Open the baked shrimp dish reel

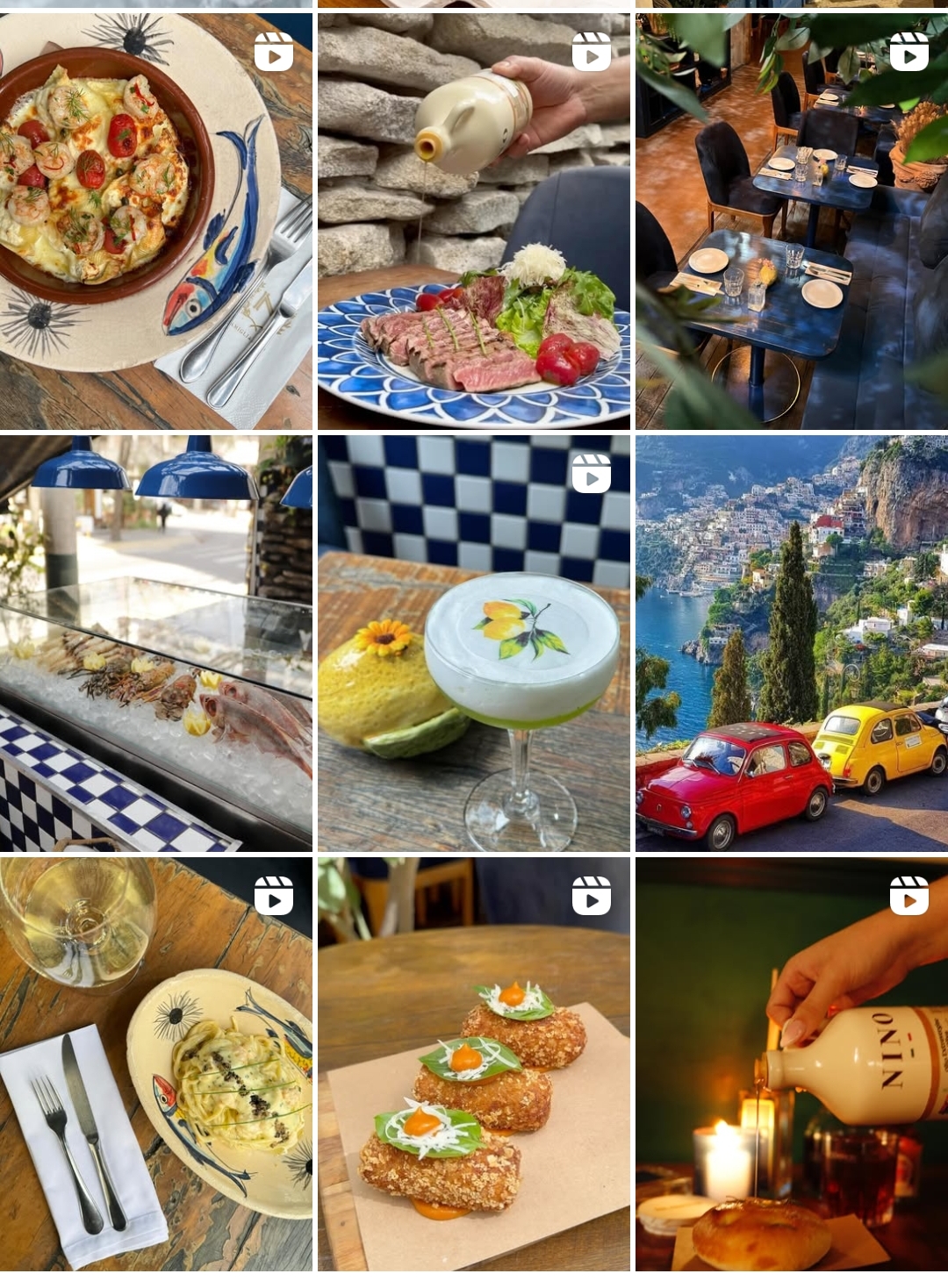[x=155, y=221]
